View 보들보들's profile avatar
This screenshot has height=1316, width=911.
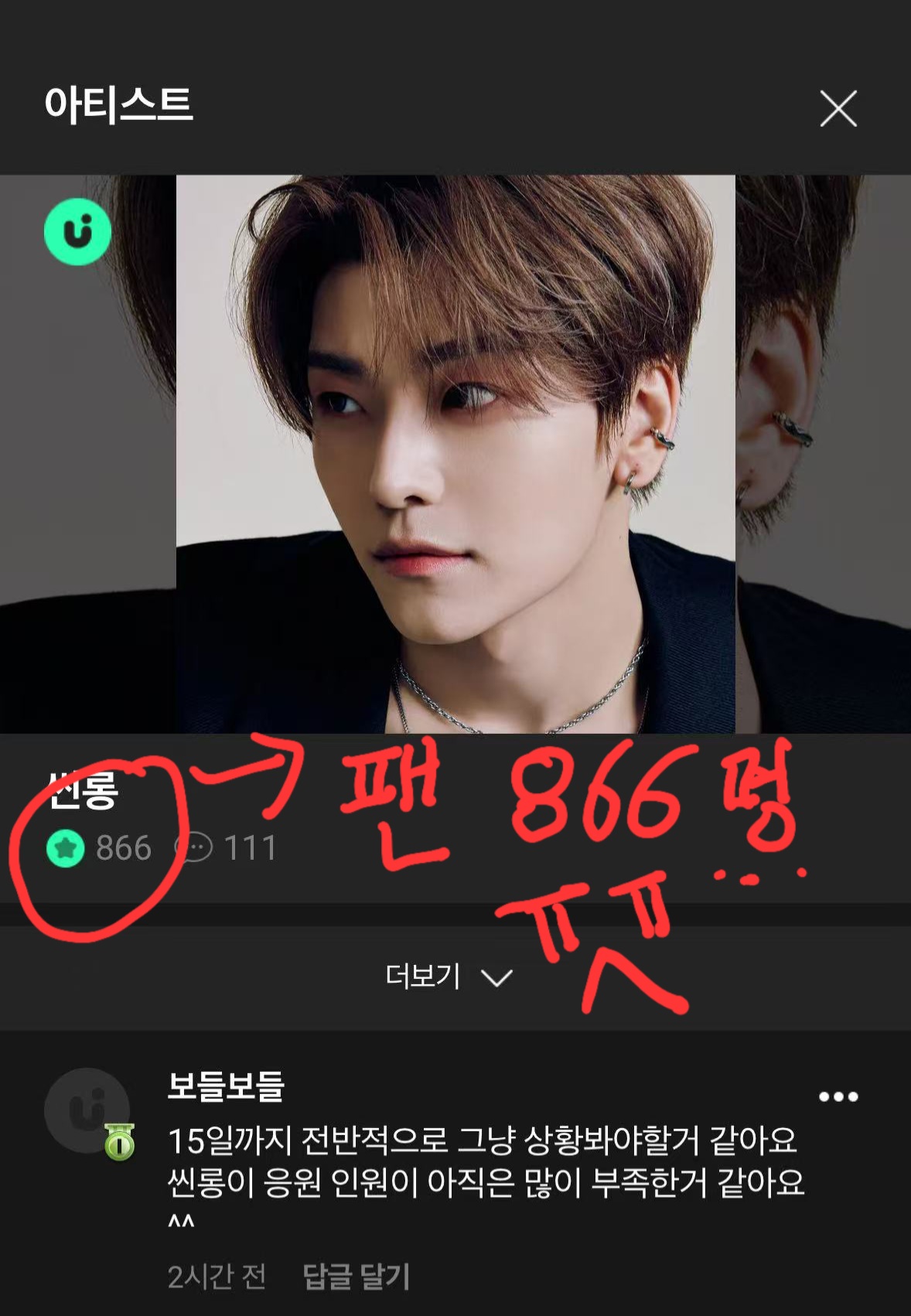pyautogui.click(x=87, y=1110)
